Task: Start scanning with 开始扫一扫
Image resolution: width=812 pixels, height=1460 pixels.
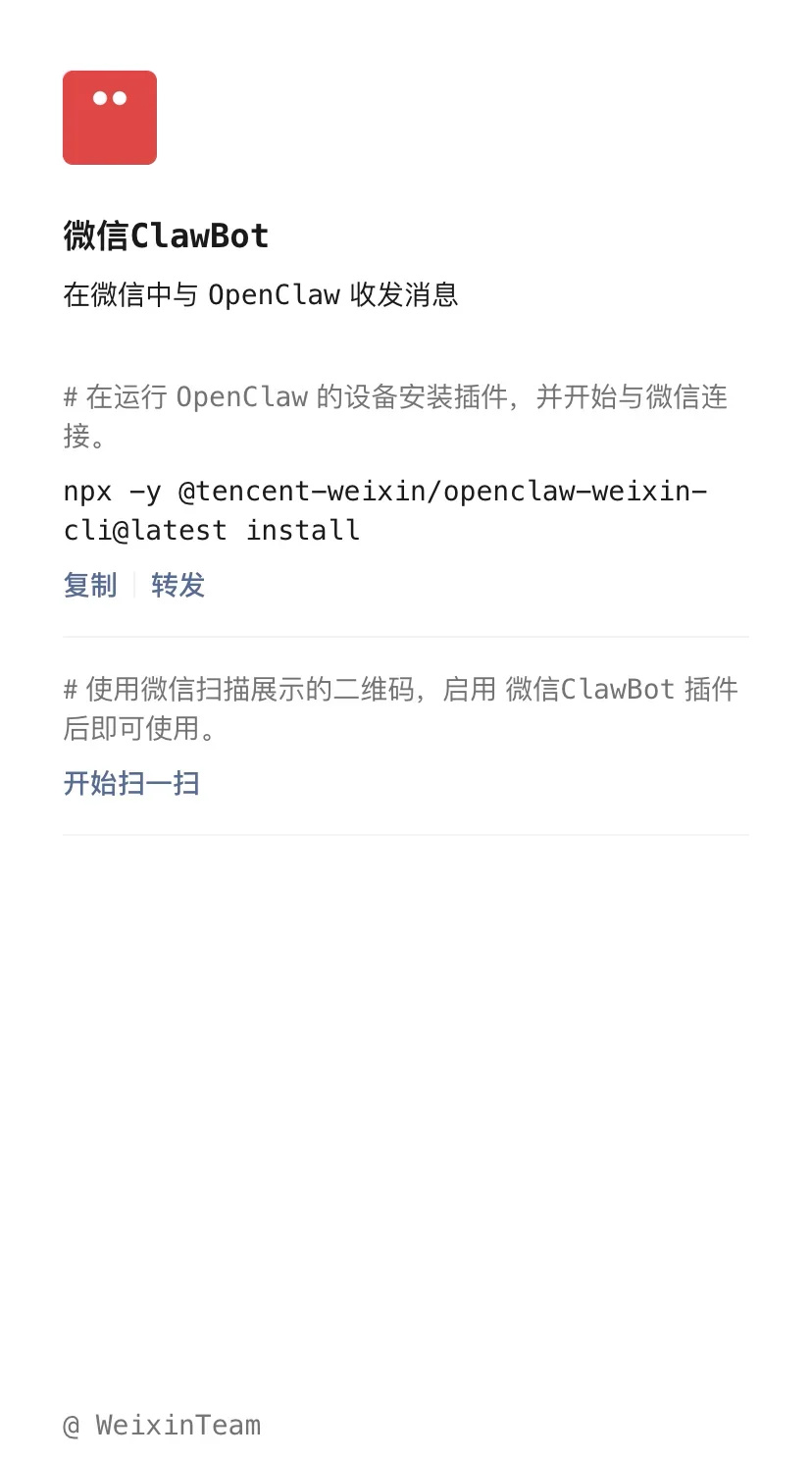Action: pos(131,783)
